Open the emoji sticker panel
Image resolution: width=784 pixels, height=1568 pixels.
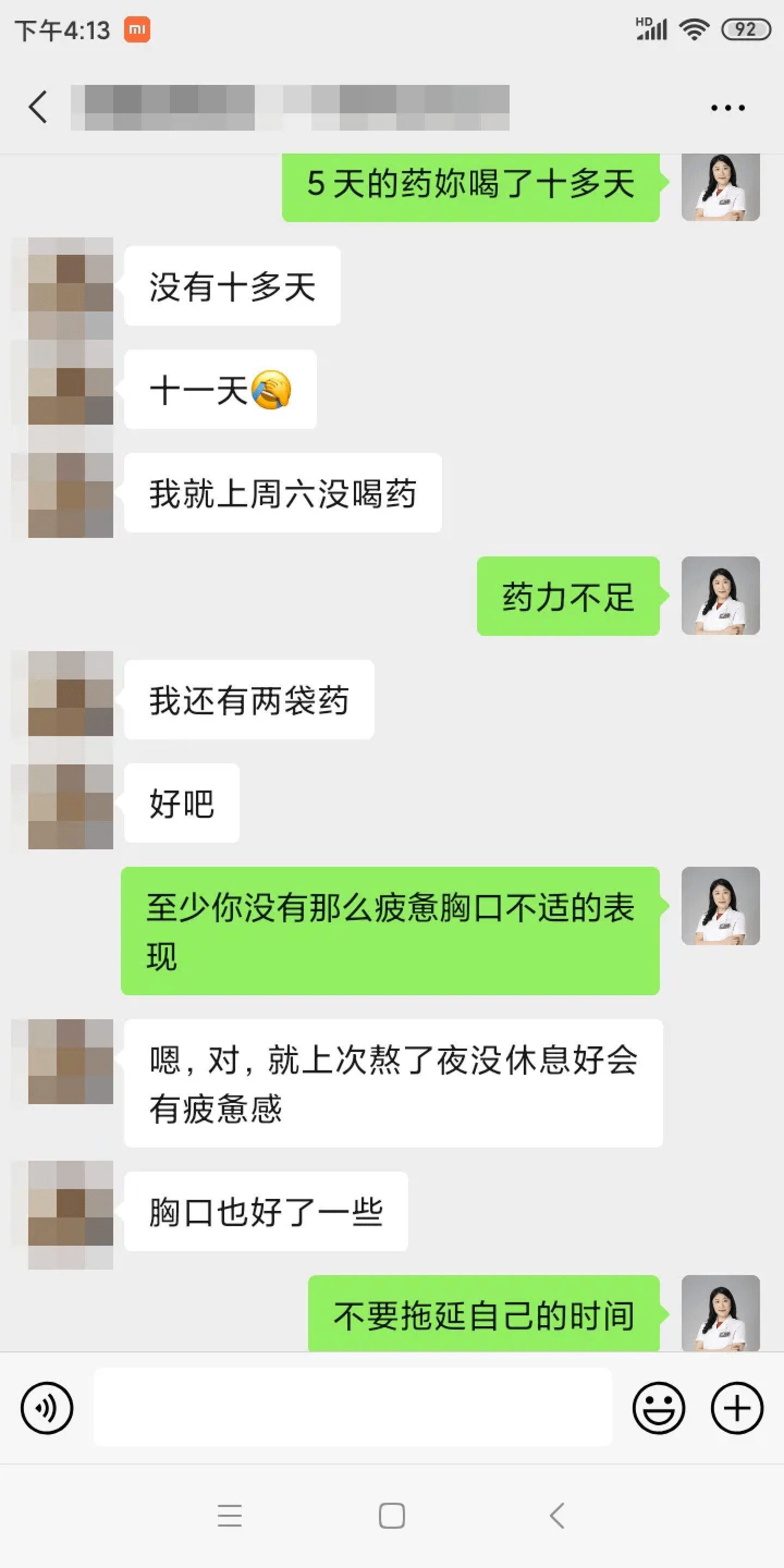(x=659, y=1408)
